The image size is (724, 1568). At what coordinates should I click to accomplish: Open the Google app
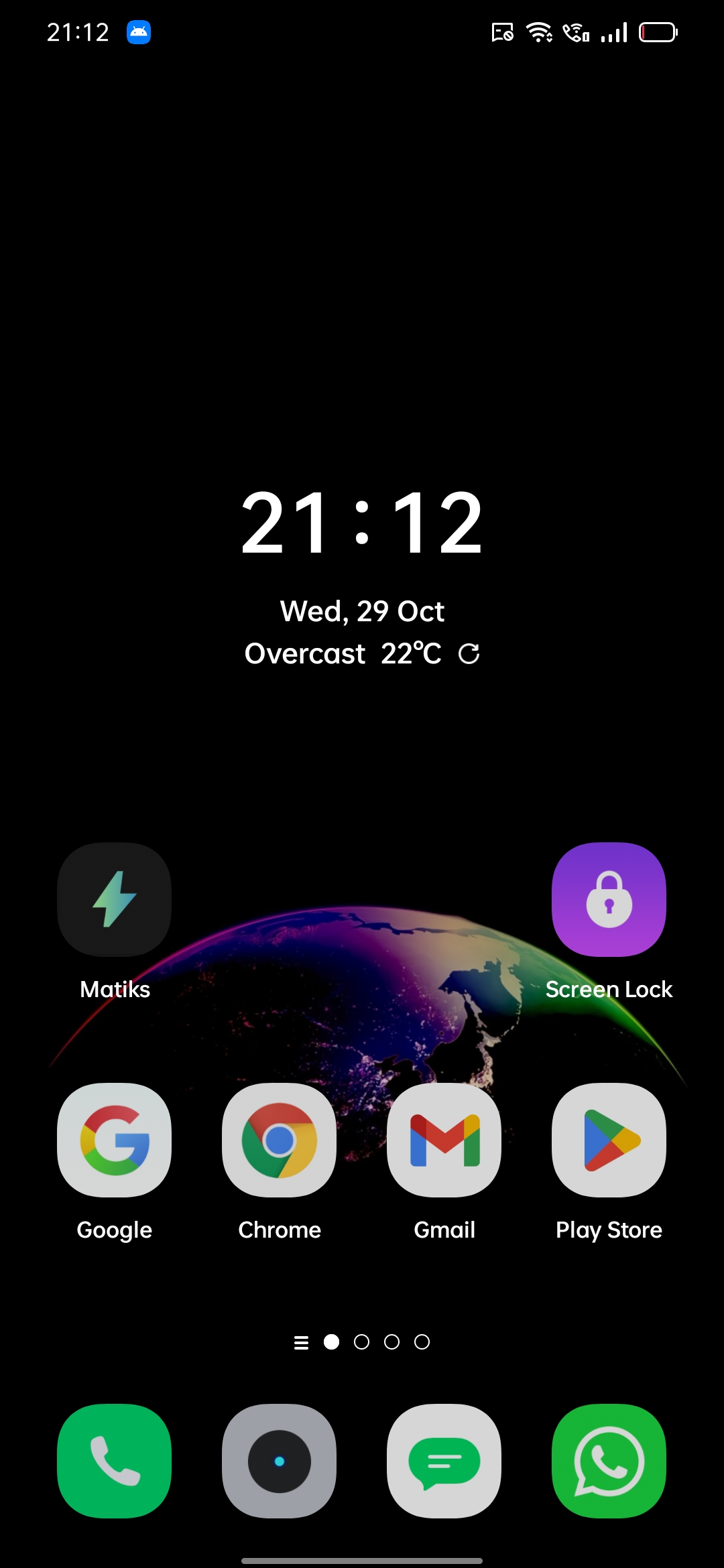pyautogui.click(x=114, y=1140)
